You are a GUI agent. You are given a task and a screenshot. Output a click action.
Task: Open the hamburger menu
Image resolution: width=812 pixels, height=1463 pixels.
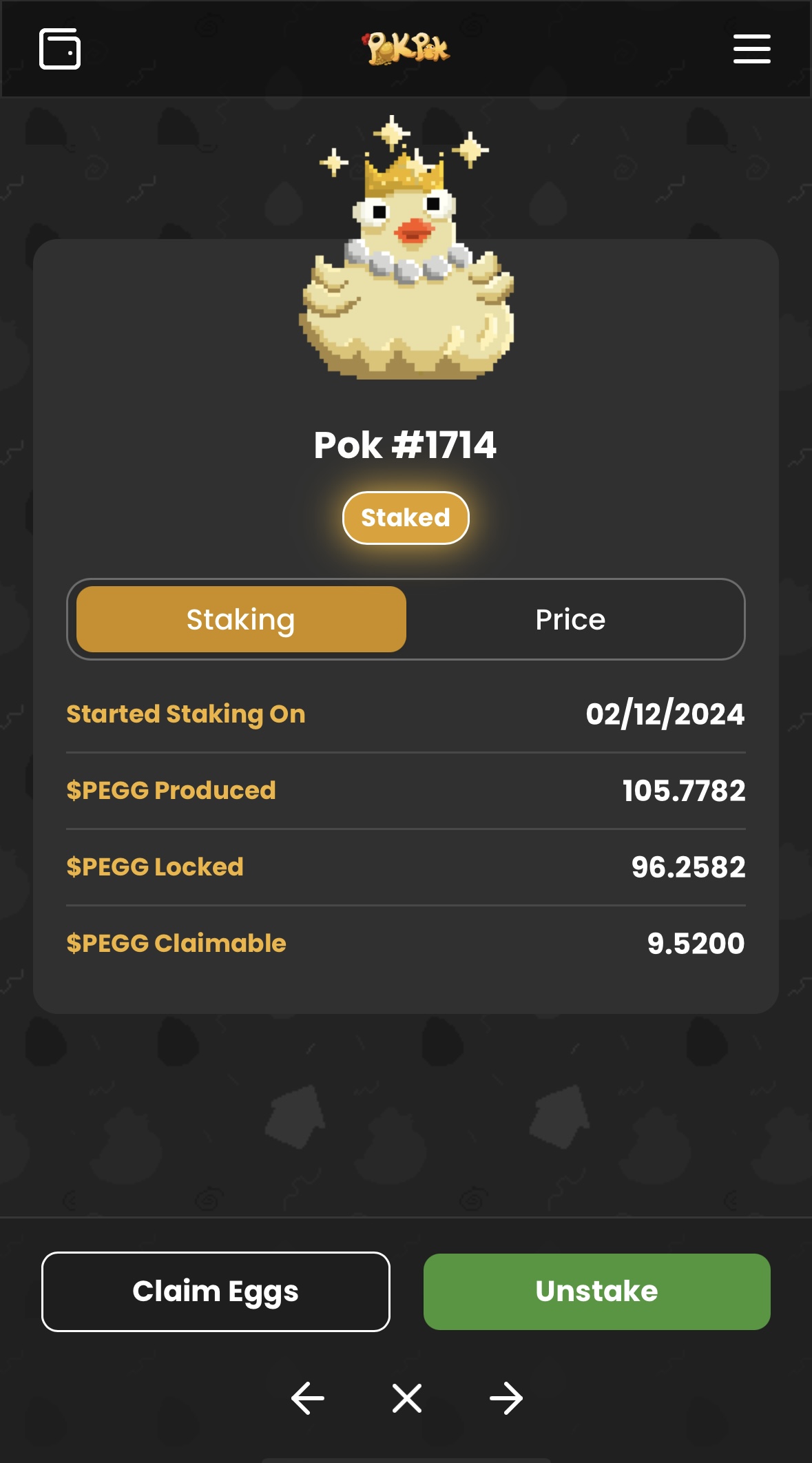tap(751, 49)
